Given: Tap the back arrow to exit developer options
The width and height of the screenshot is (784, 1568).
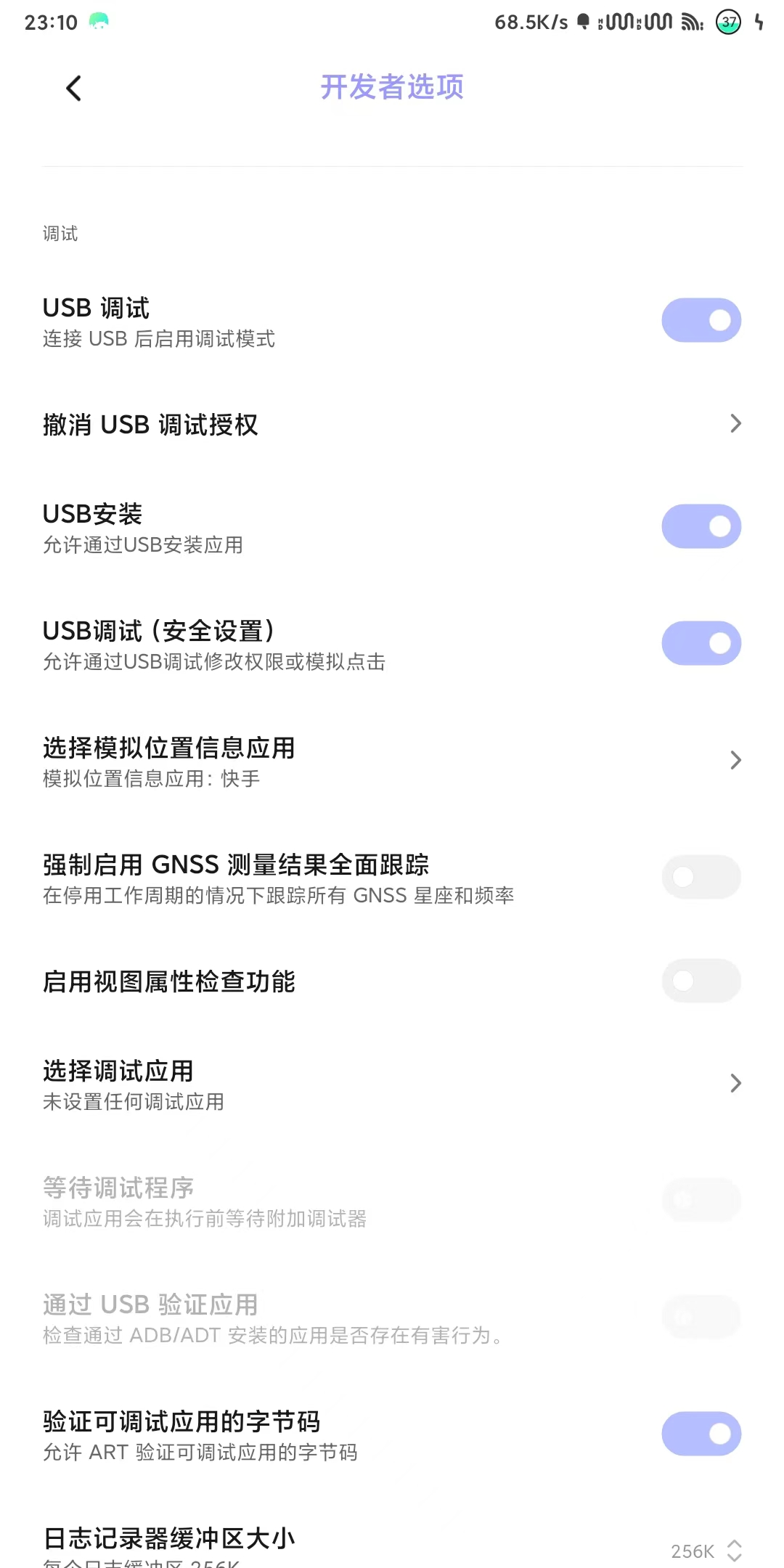Looking at the screenshot, I should point(73,87).
